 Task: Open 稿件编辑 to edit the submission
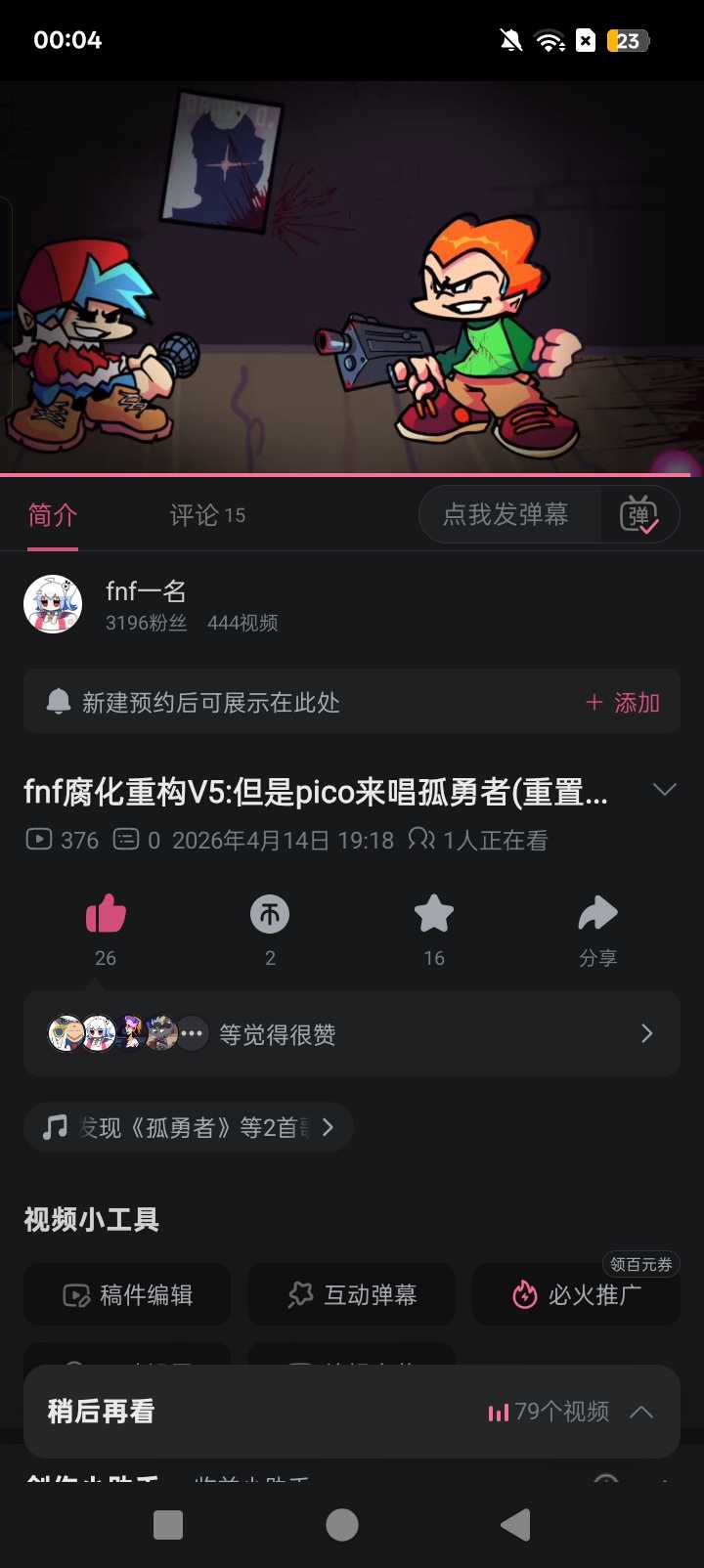point(127,1295)
